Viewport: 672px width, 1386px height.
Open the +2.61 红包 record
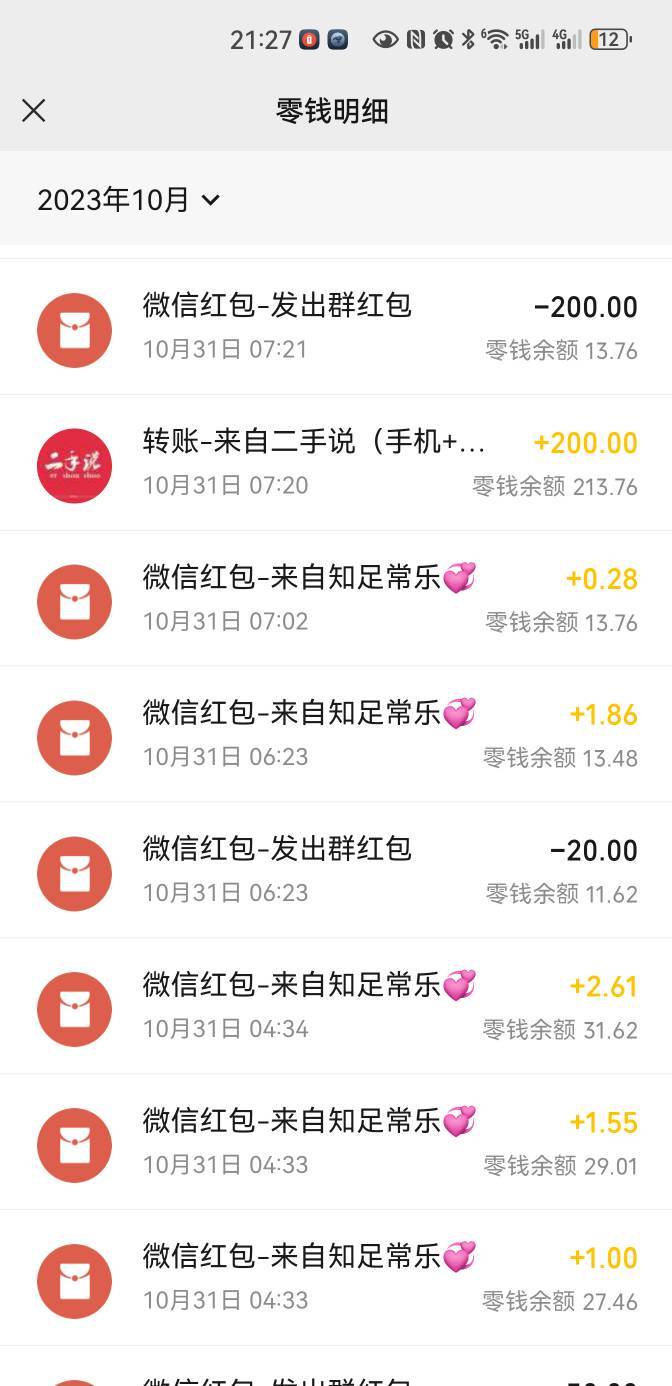click(x=336, y=1007)
